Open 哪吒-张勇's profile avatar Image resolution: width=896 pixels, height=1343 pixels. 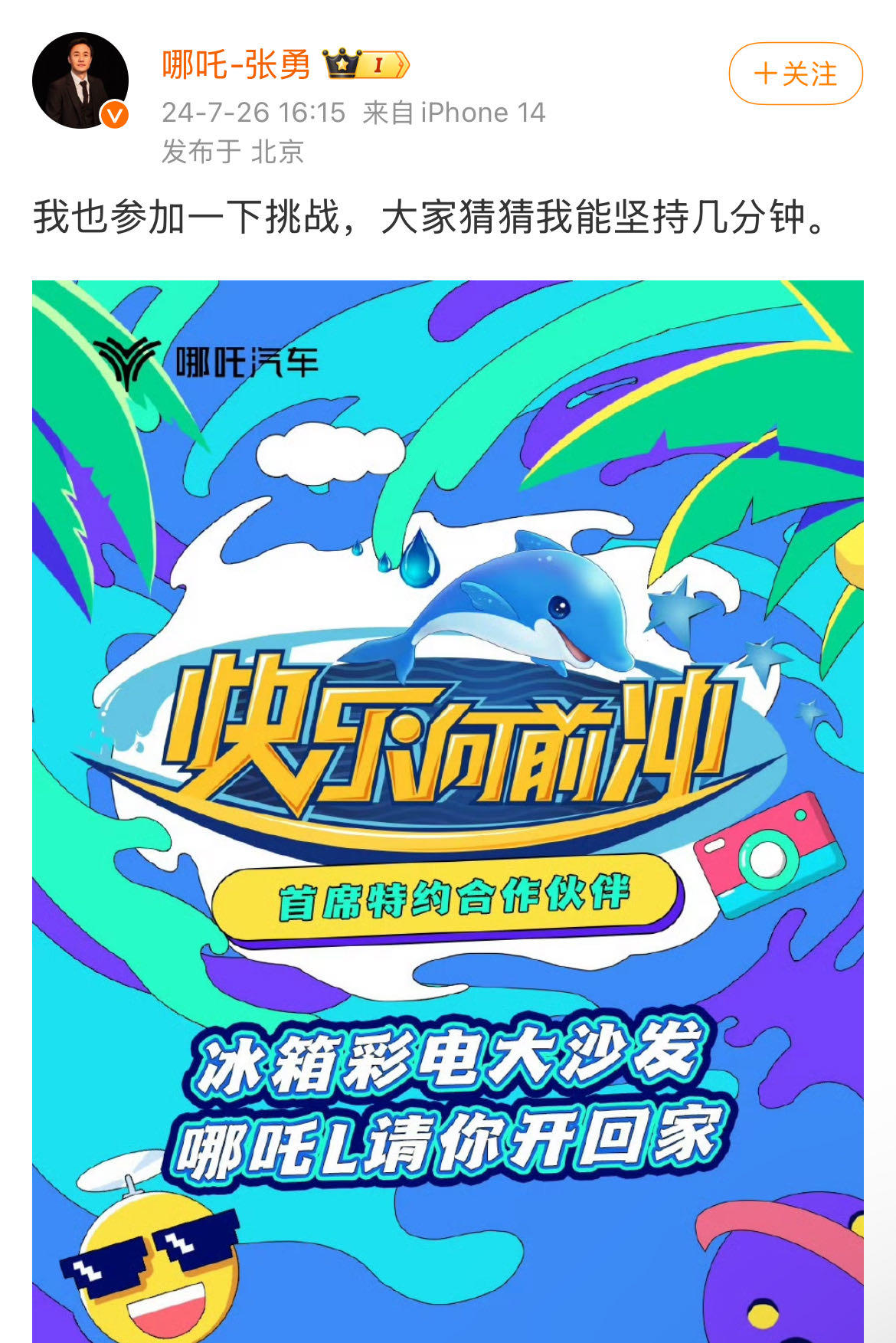(x=80, y=80)
